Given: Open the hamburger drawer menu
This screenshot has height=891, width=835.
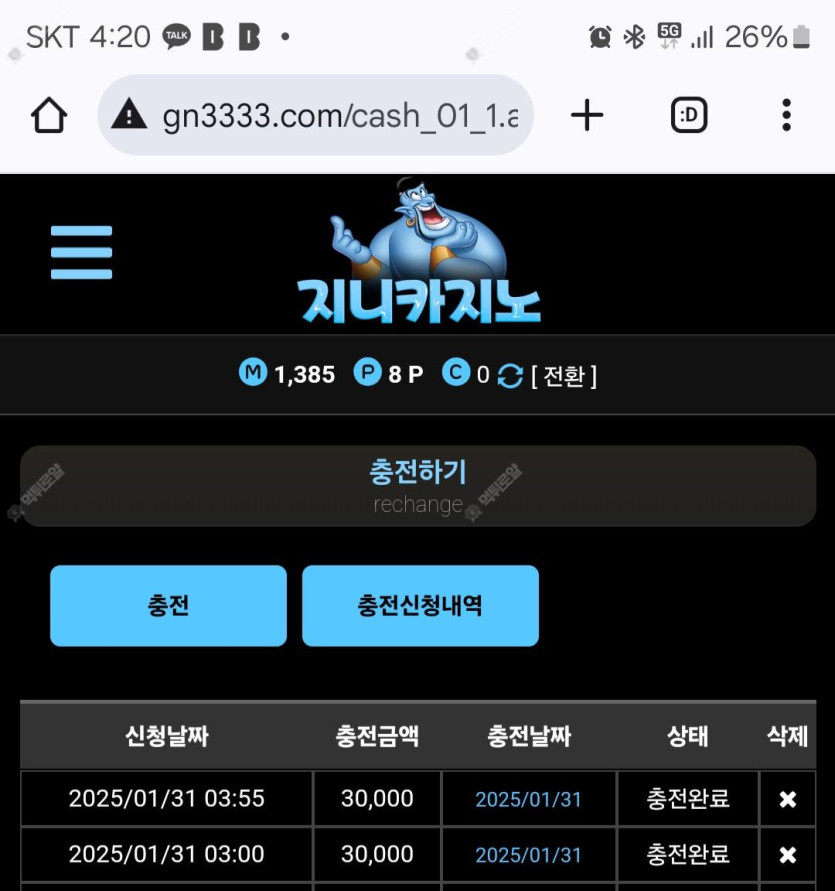Looking at the screenshot, I should [x=81, y=252].
